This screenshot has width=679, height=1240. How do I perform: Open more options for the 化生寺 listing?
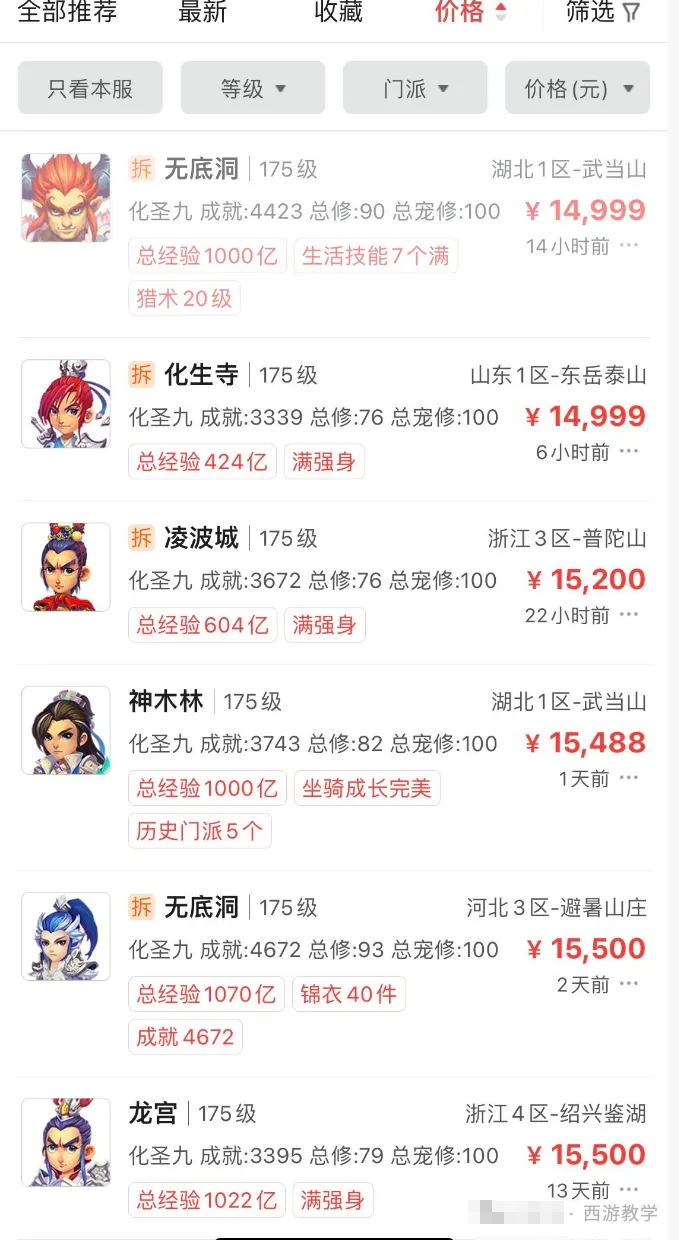coord(629,452)
